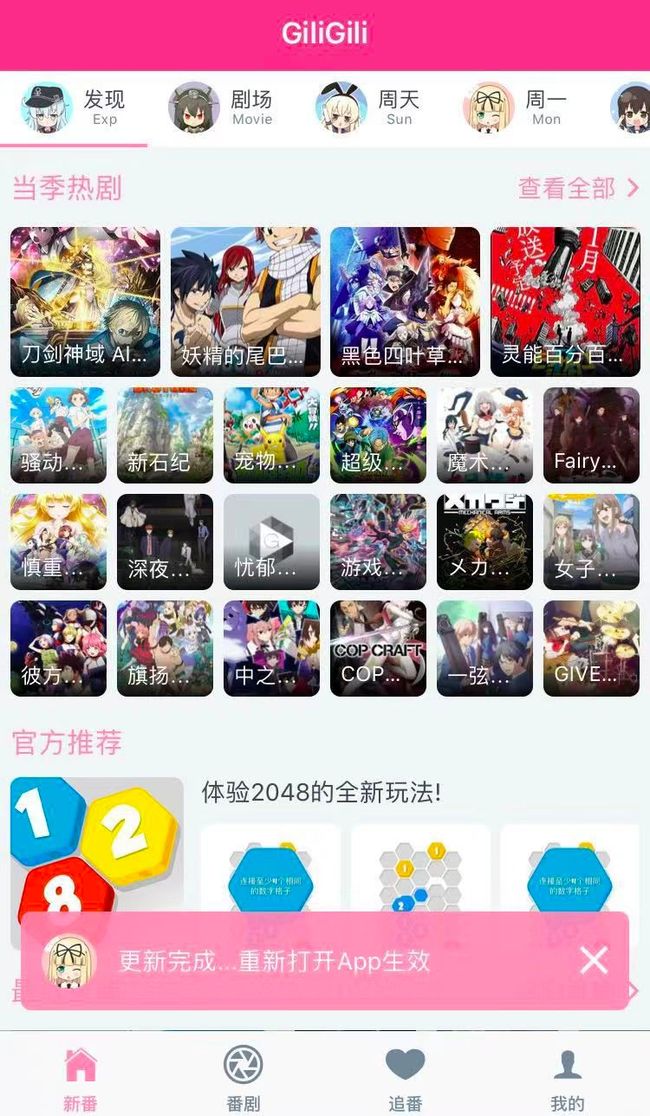Image resolution: width=650 pixels, height=1116 pixels.
Task: Dismiss the 更新完成 update banner
Action: tap(594, 961)
